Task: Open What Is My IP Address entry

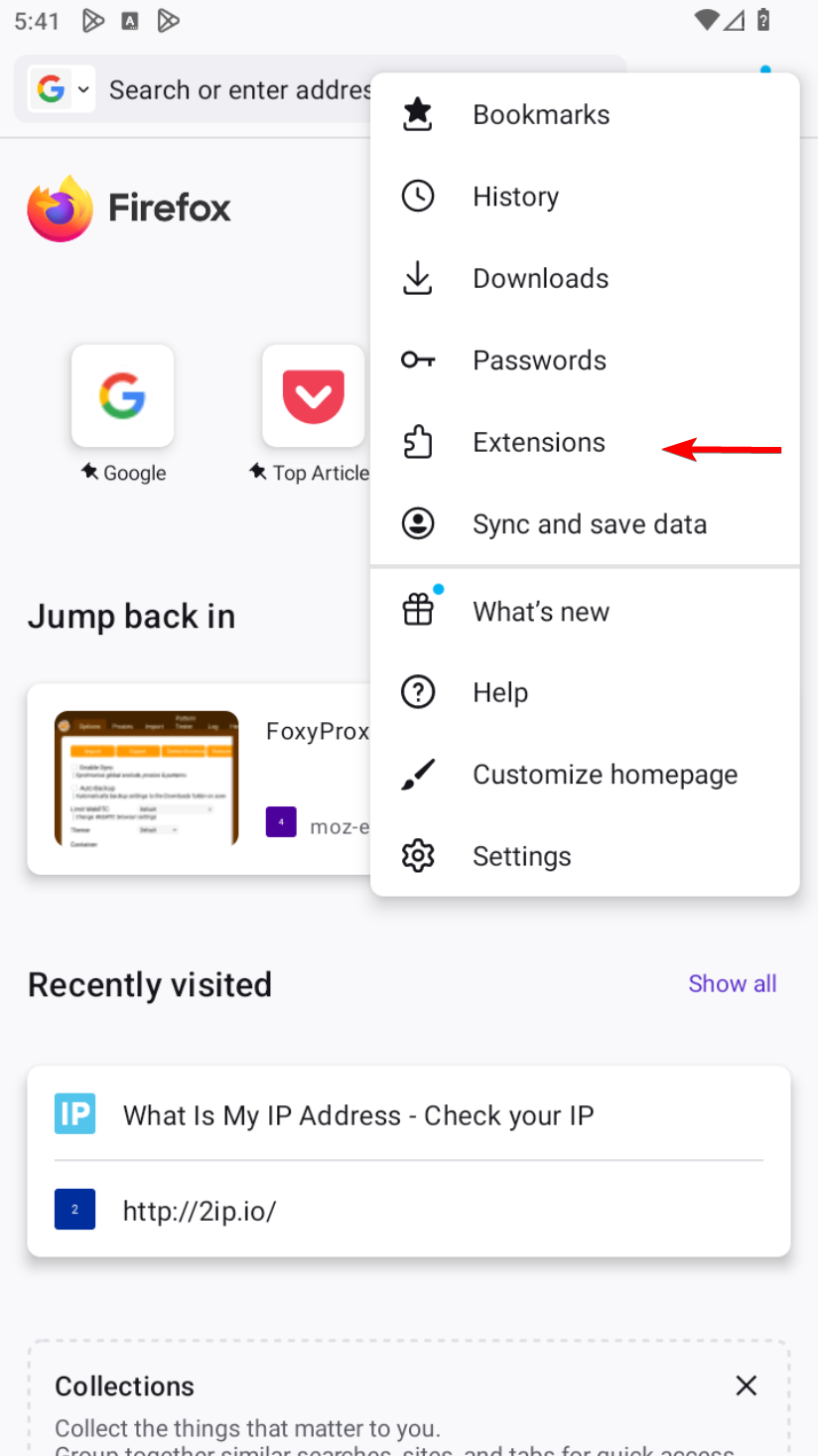Action: (x=409, y=1114)
